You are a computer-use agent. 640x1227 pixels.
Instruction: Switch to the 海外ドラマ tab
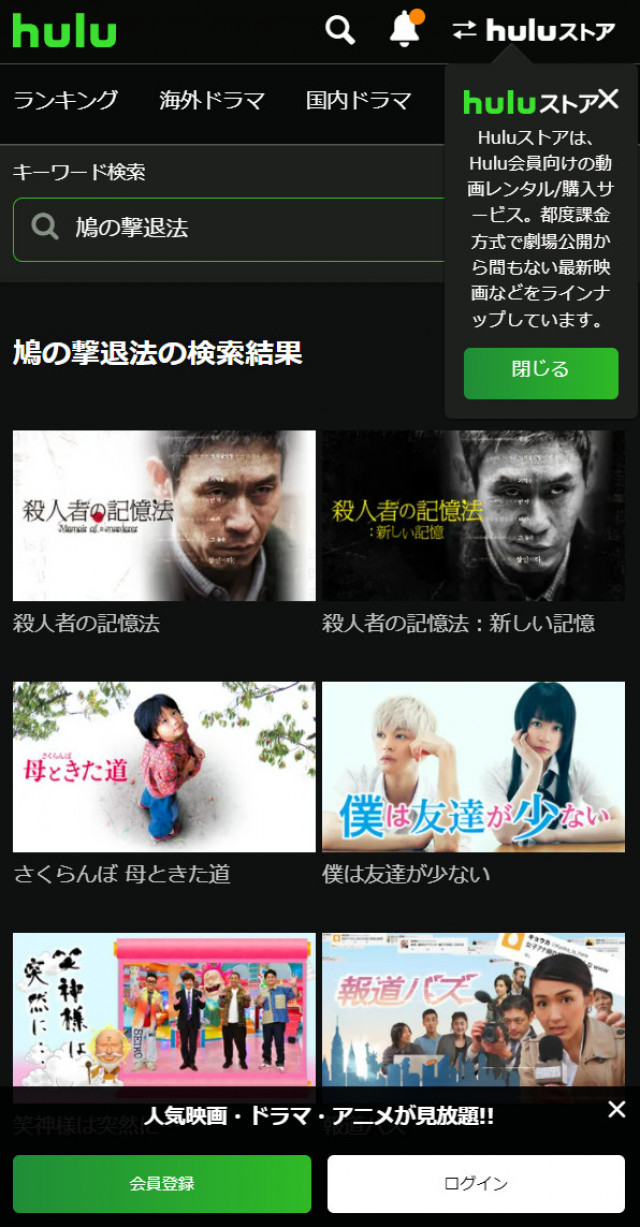tap(212, 100)
